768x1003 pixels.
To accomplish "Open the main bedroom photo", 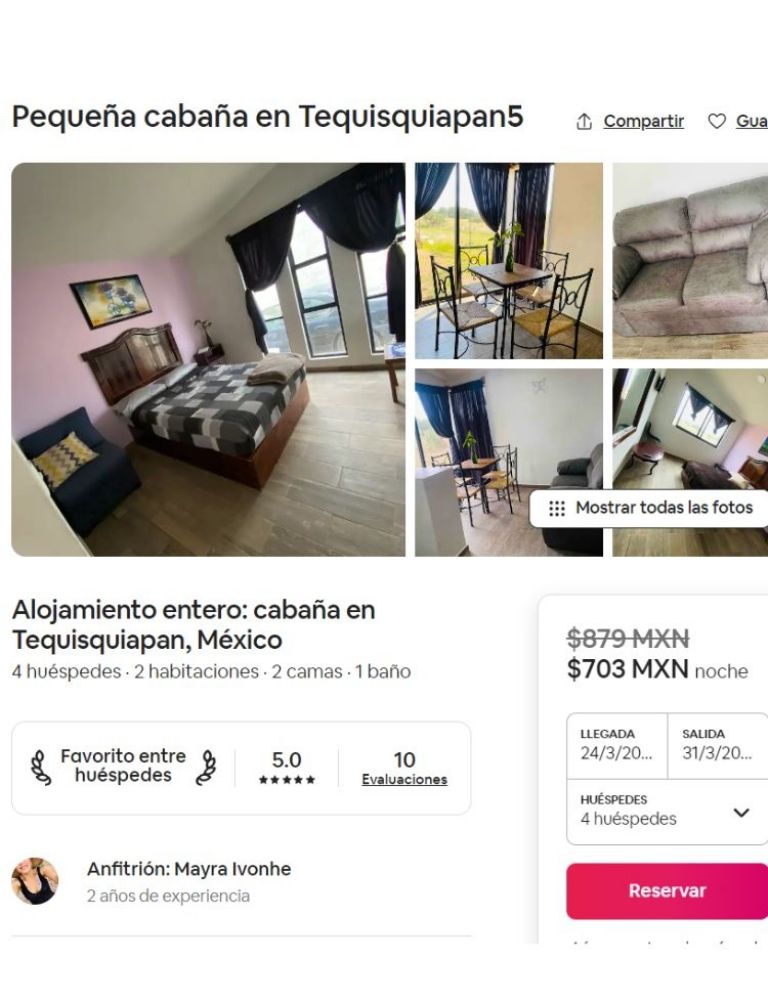I will pos(208,359).
